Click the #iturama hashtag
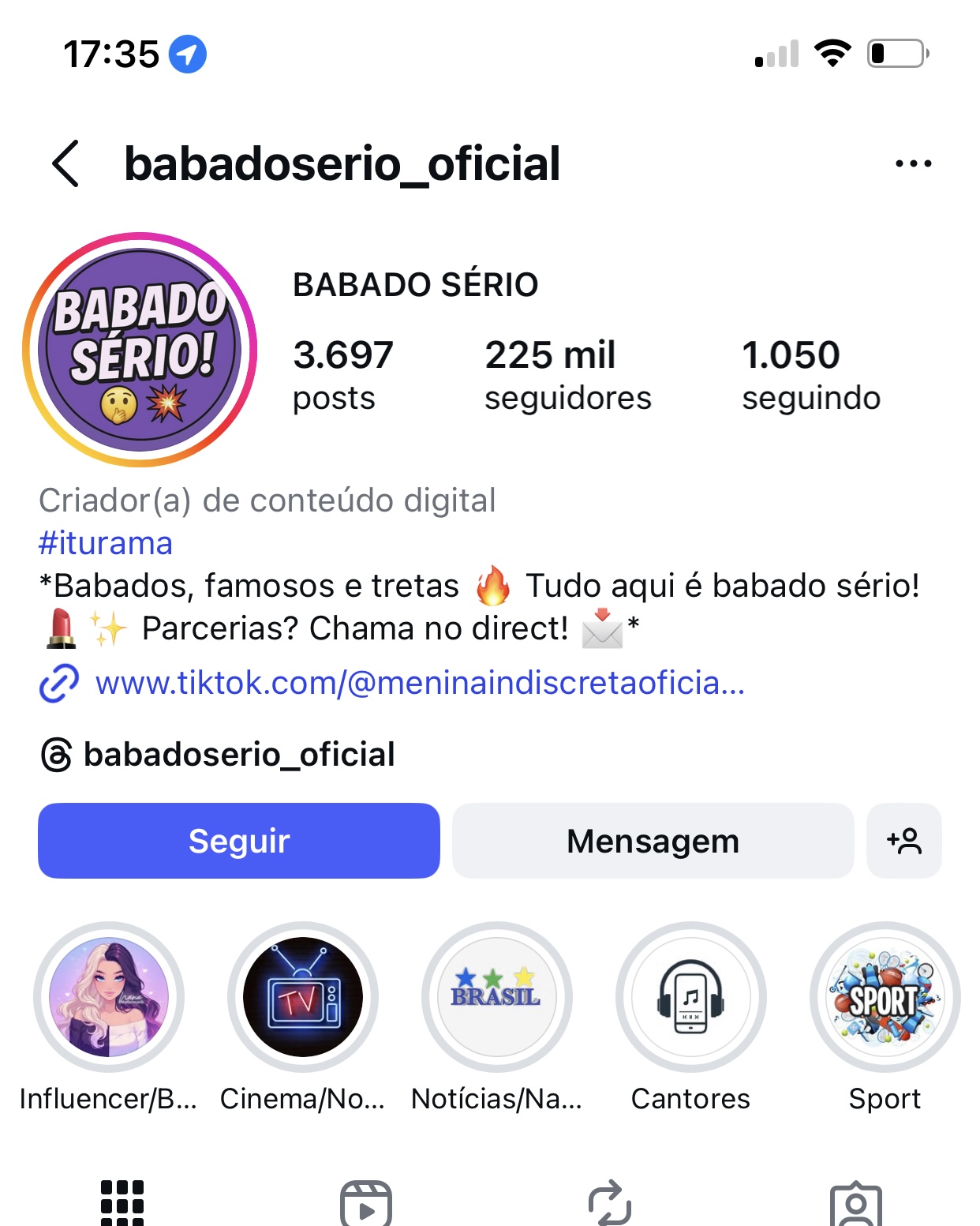Screen dimensions: 980x1226 [x=105, y=543]
